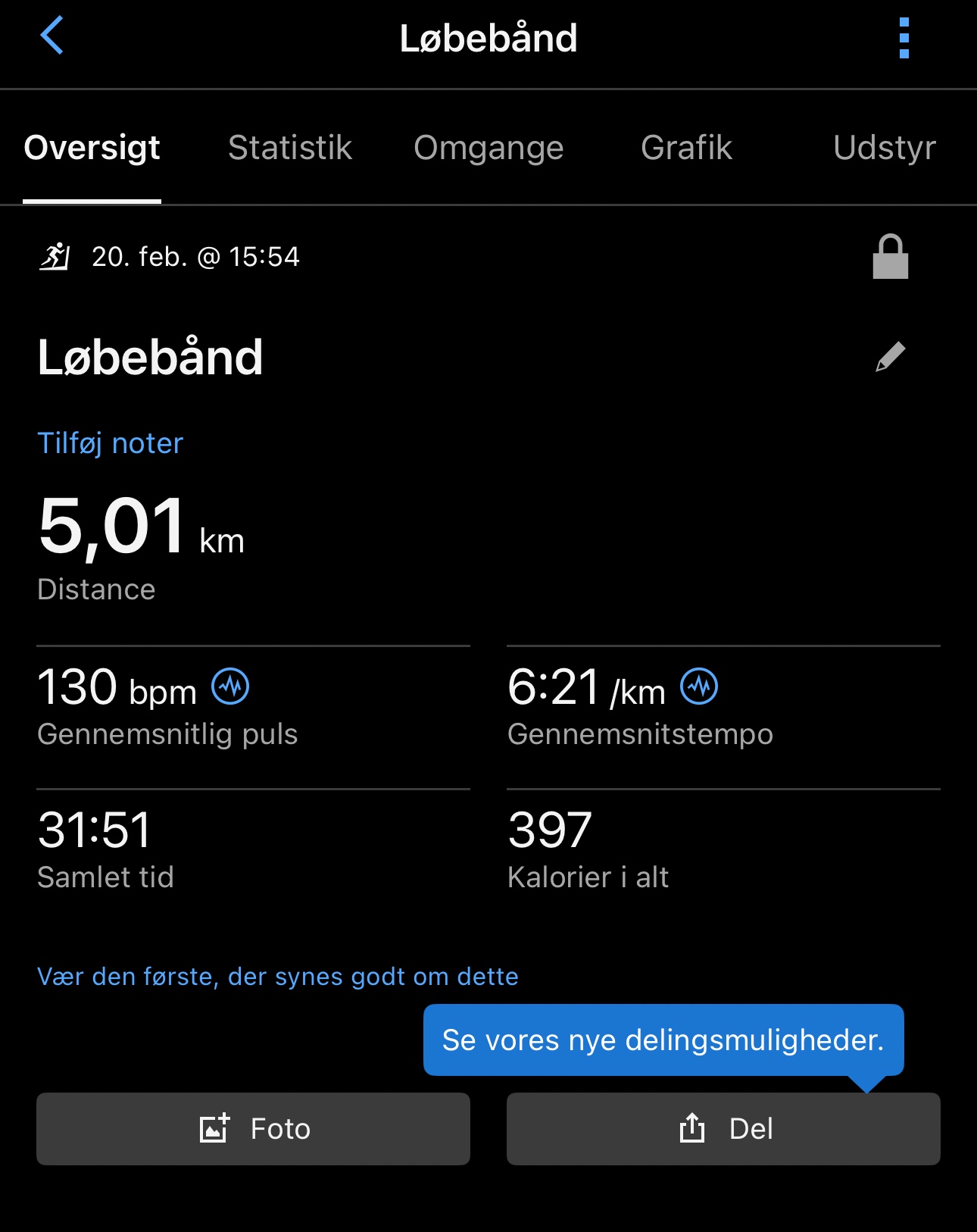Select the Oversigt tab
The height and width of the screenshot is (1232, 977).
(x=92, y=148)
